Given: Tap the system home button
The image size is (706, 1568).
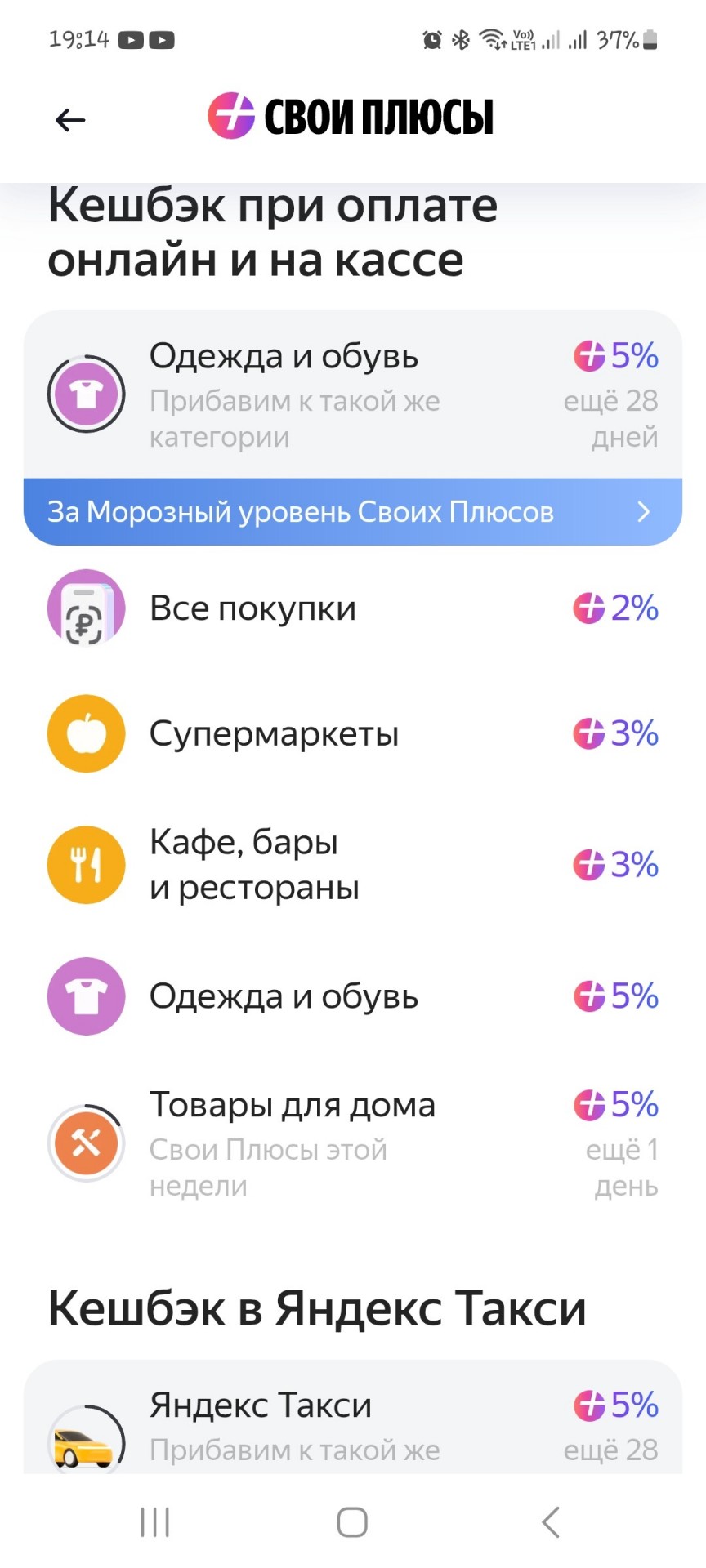Looking at the screenshot, I should (352, 1522).
